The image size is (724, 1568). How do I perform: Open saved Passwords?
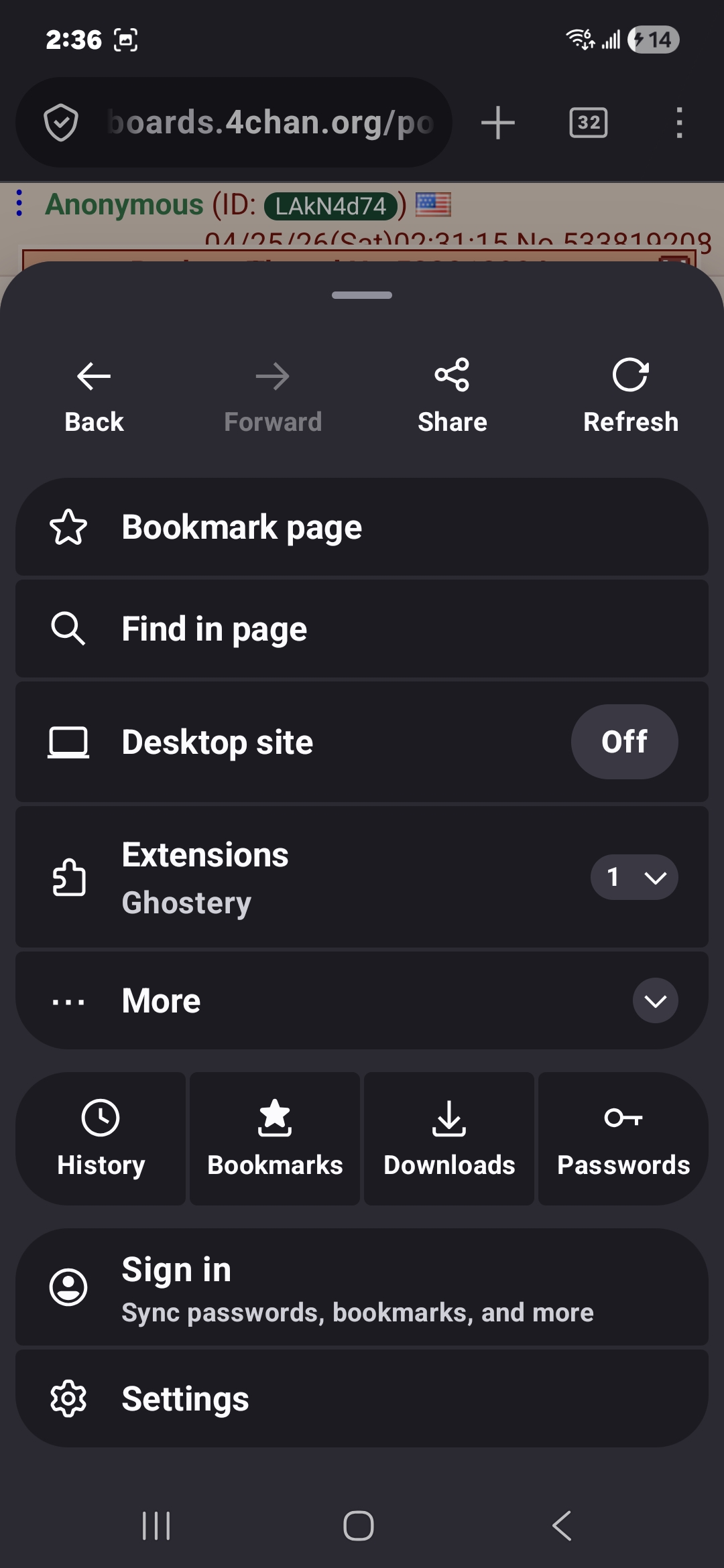click(623, 1138)
